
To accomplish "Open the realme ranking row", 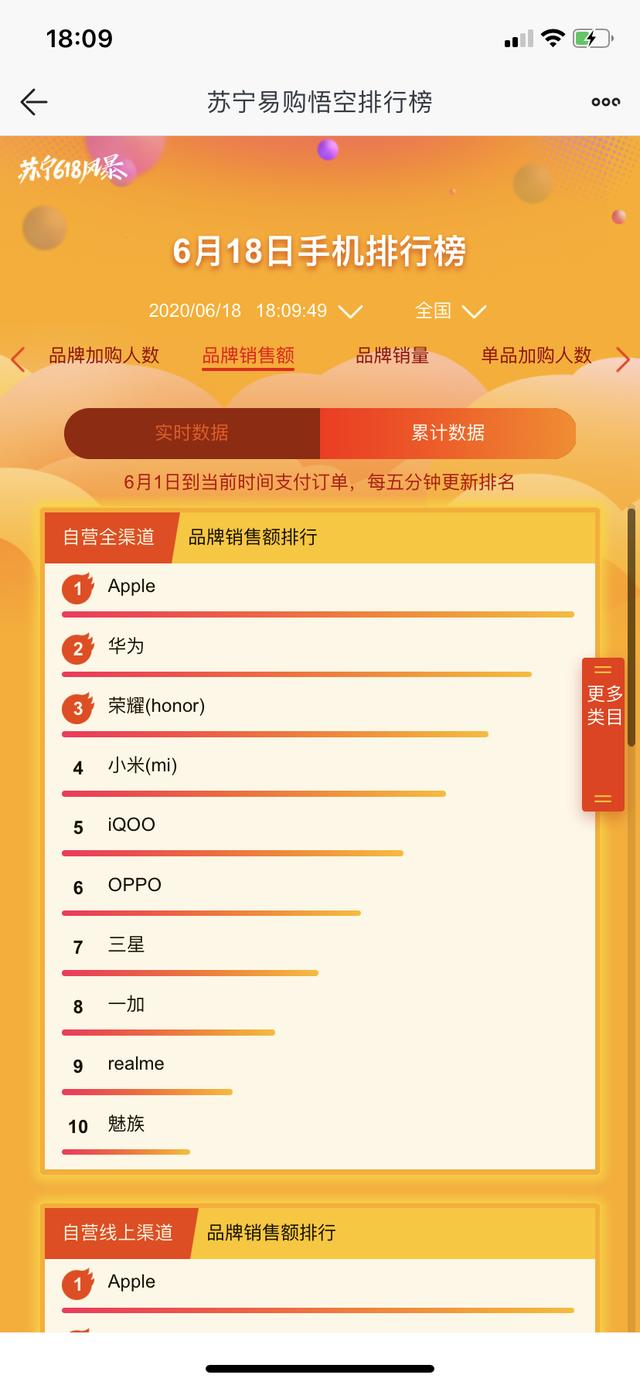I will pos(320,1072).
